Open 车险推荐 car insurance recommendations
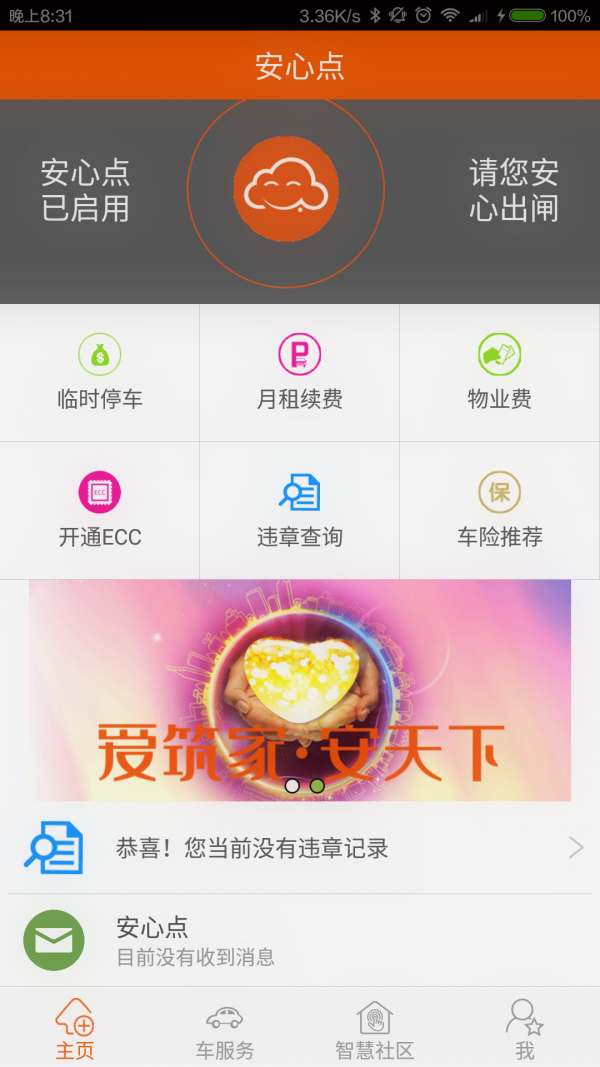This screenshot has height=1067, width=600. pos(499,511)
